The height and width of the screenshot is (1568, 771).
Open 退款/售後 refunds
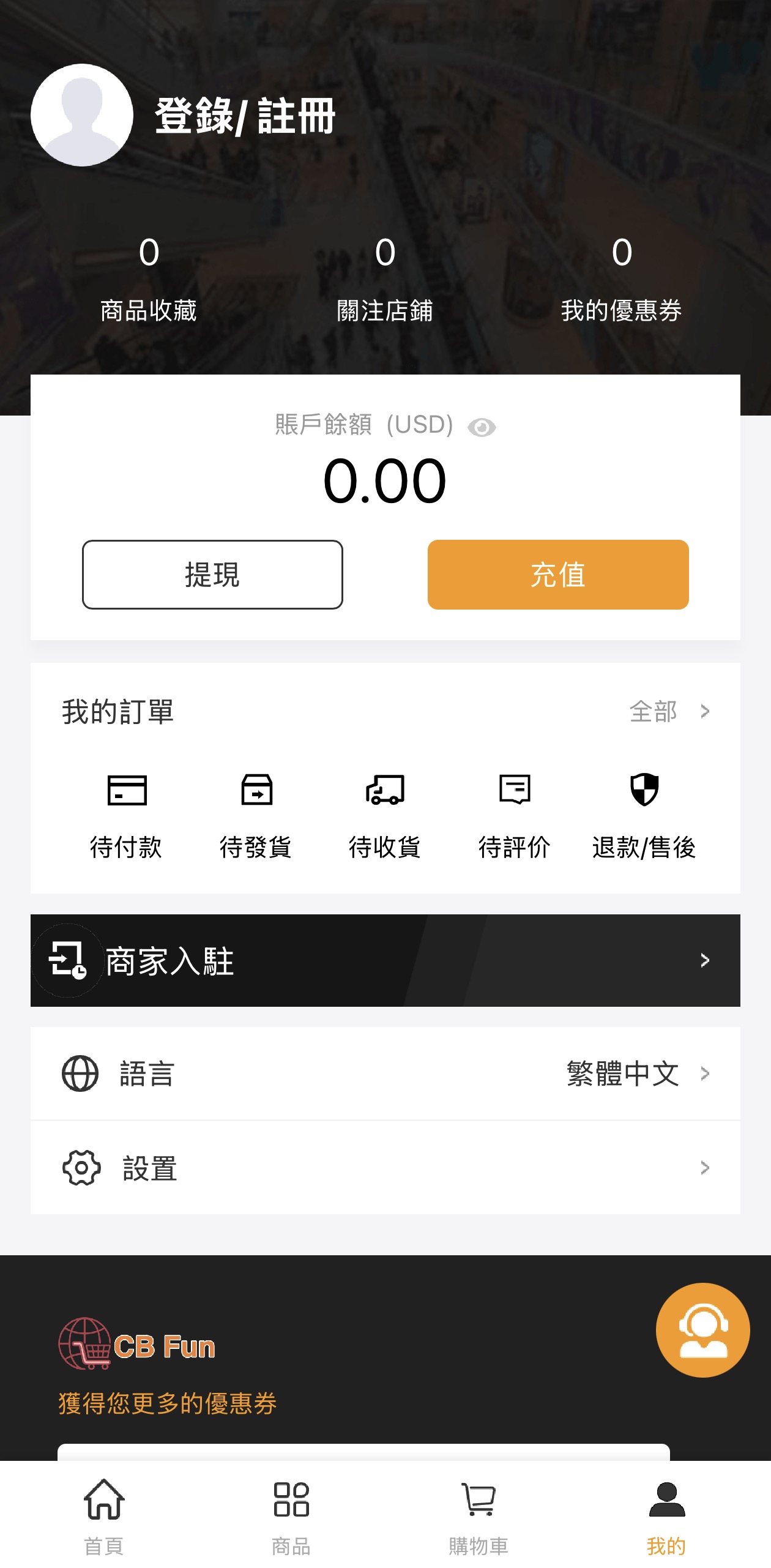pos(644,815)
